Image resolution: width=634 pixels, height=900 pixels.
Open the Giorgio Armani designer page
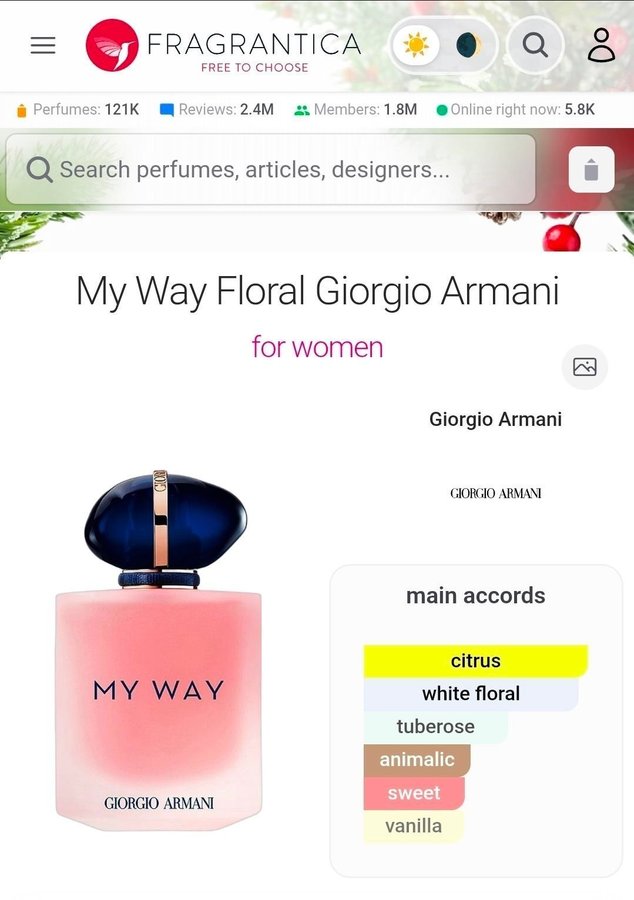[495, 420]
